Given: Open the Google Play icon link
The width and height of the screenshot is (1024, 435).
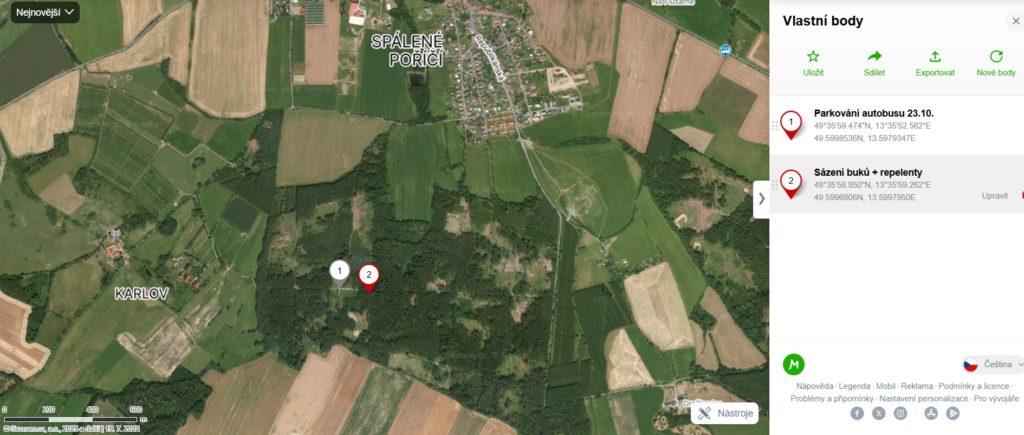Looking at the screenshot, I should pos(953,413).
